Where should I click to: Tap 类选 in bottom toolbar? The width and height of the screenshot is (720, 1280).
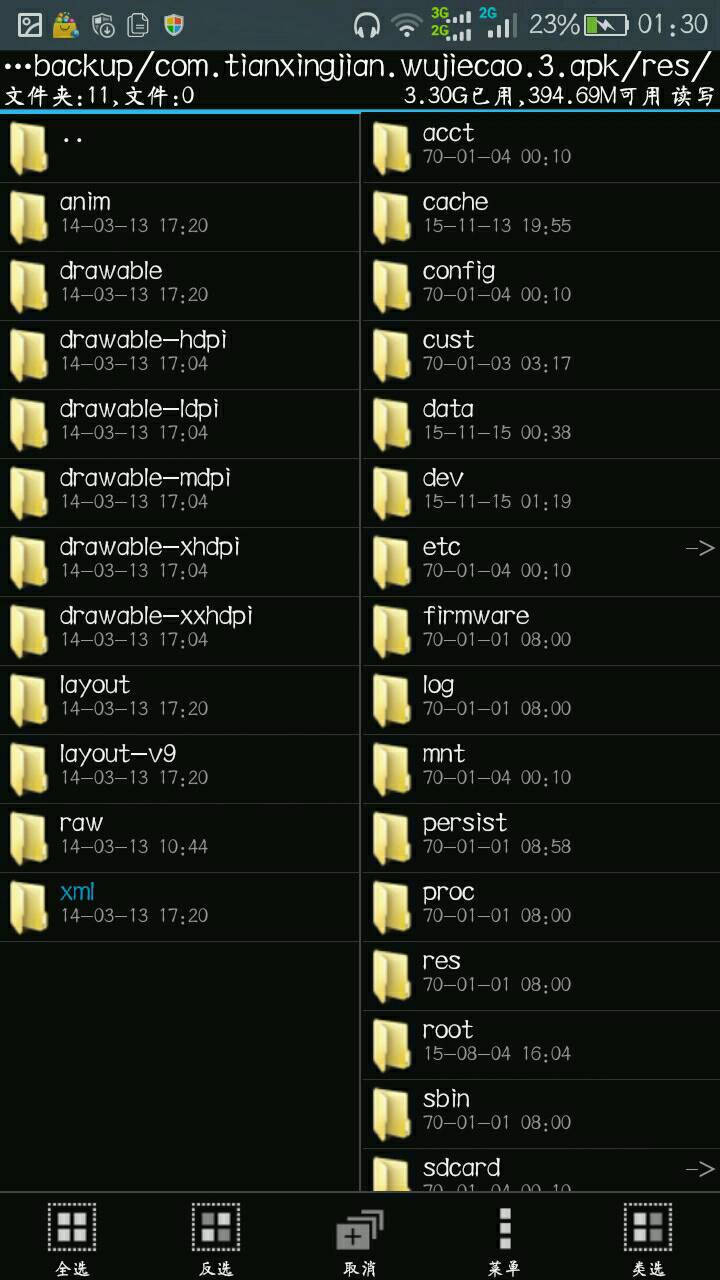648,1238
